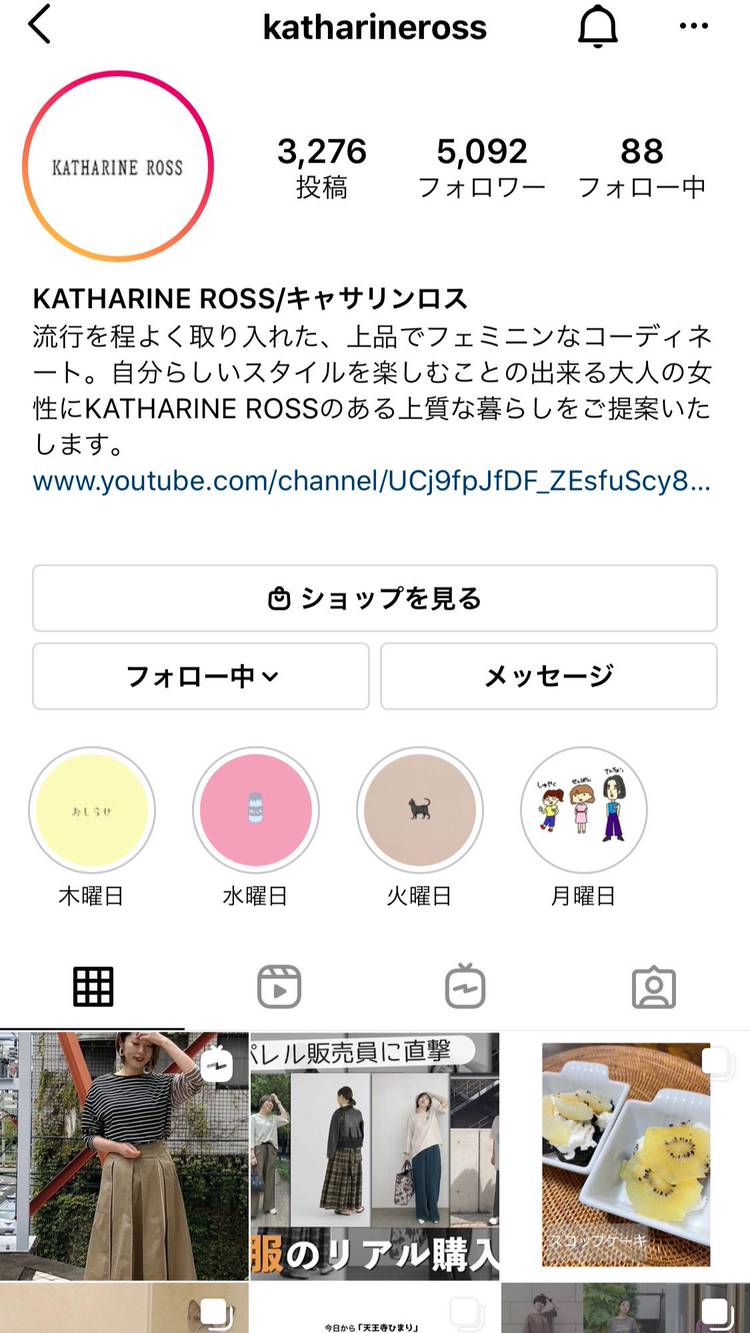Open the YouTube channel link
Viewport: 750px width, 1333px height.
coord(372,481)
